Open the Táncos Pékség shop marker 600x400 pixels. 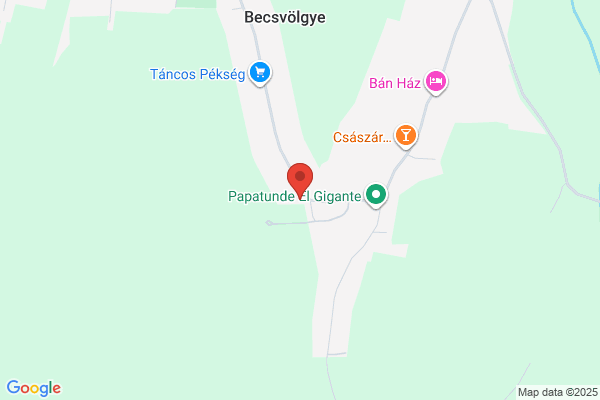pyautogui.click(x=260, y=73)
